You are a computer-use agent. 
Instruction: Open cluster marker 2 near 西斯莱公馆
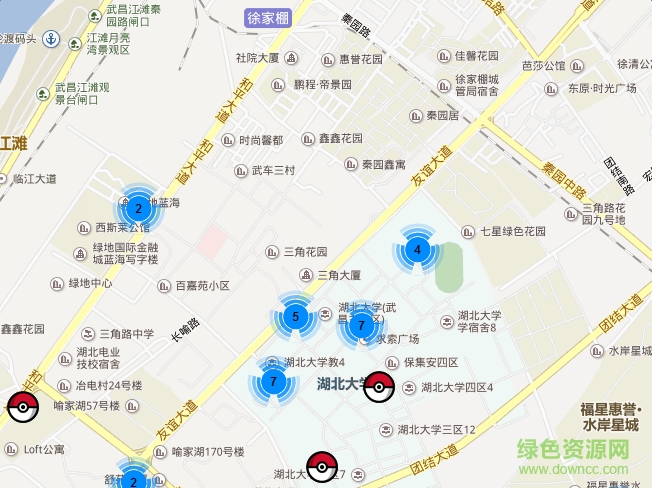coord(139,208)
